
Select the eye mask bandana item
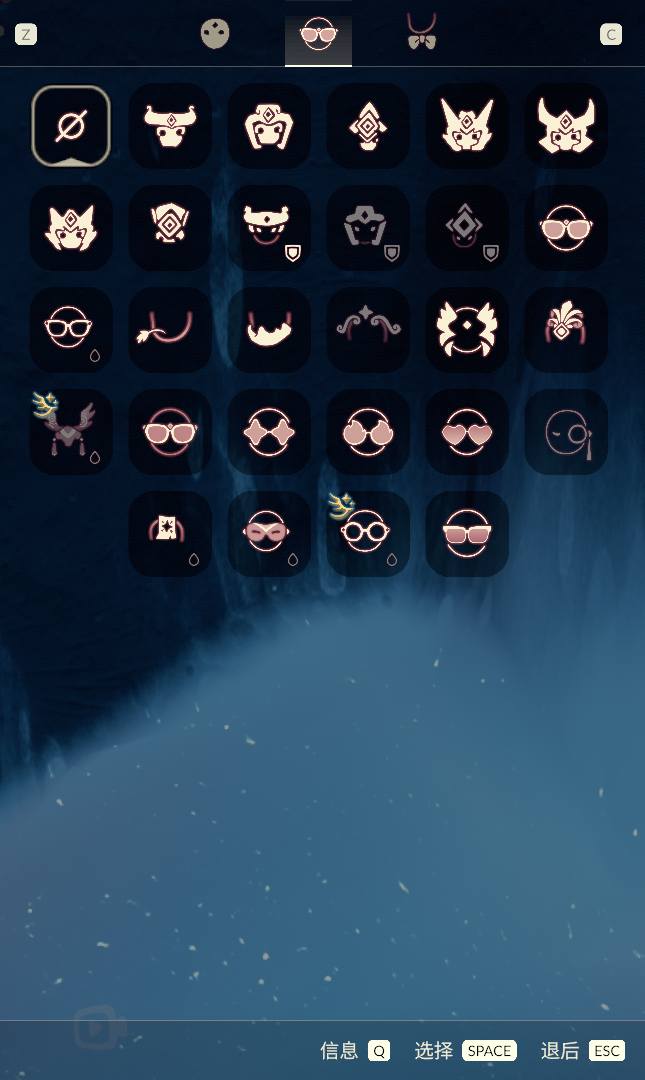[269, 533]
